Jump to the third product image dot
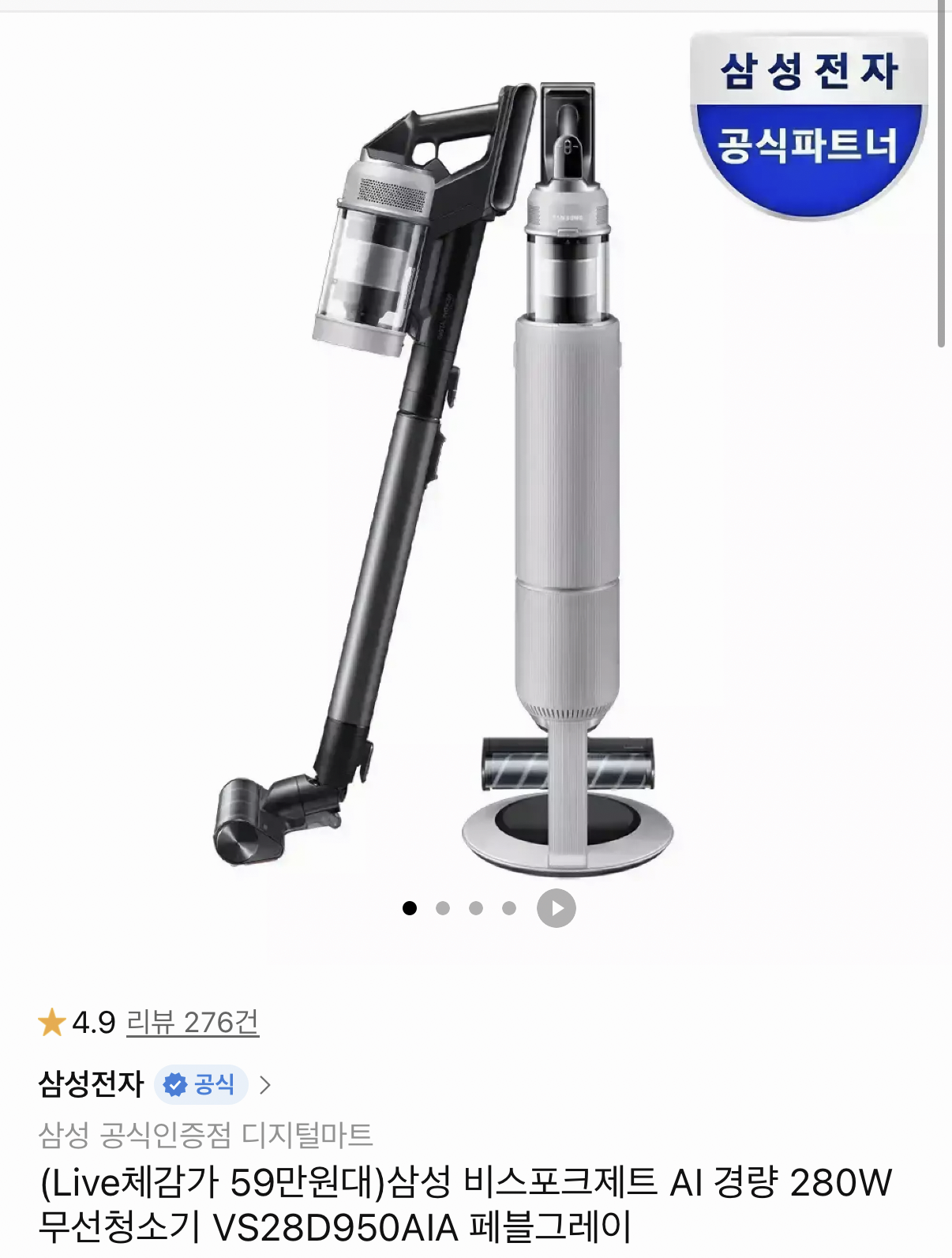 [x=476, y=908]
